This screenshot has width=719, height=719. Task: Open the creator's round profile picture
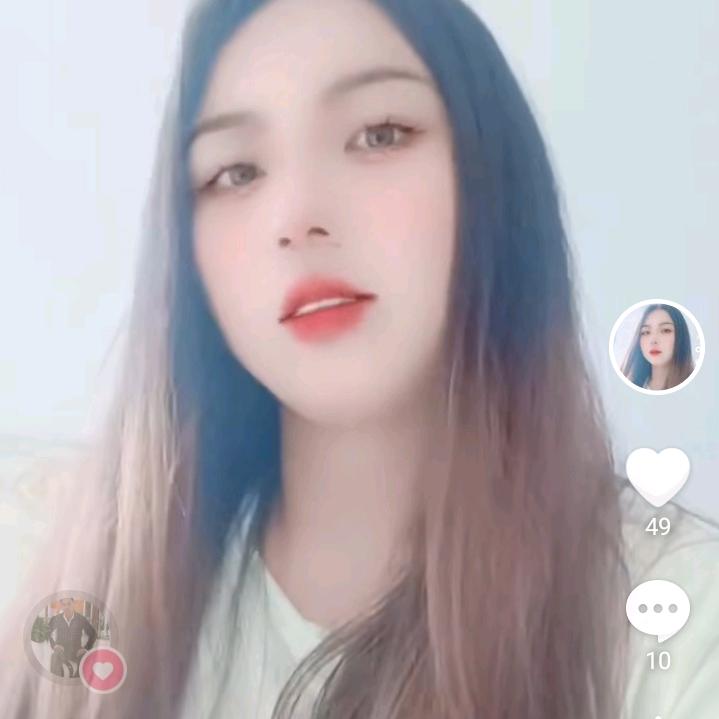tap(657, 347)
